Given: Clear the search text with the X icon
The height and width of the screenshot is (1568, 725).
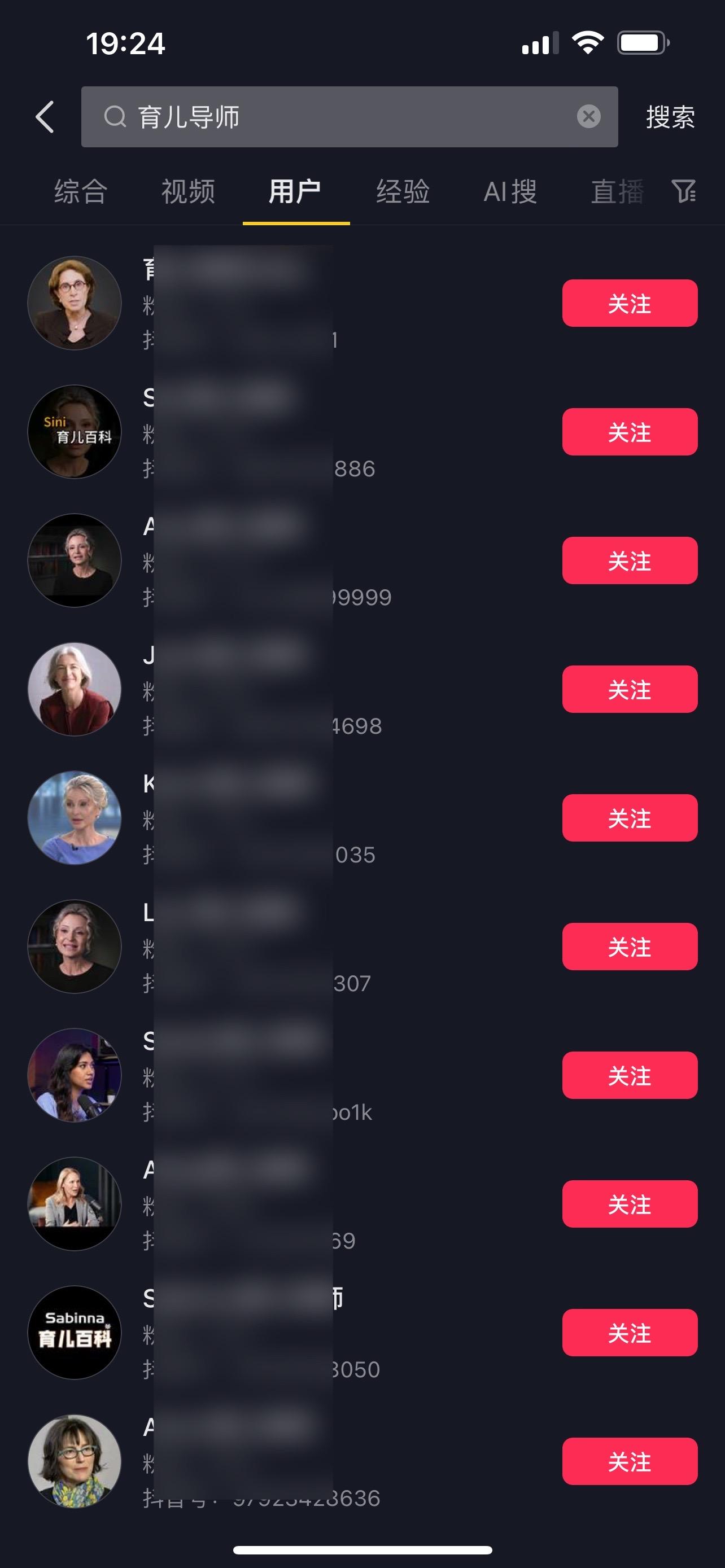Looking at the screenshot, I should 588,117.
